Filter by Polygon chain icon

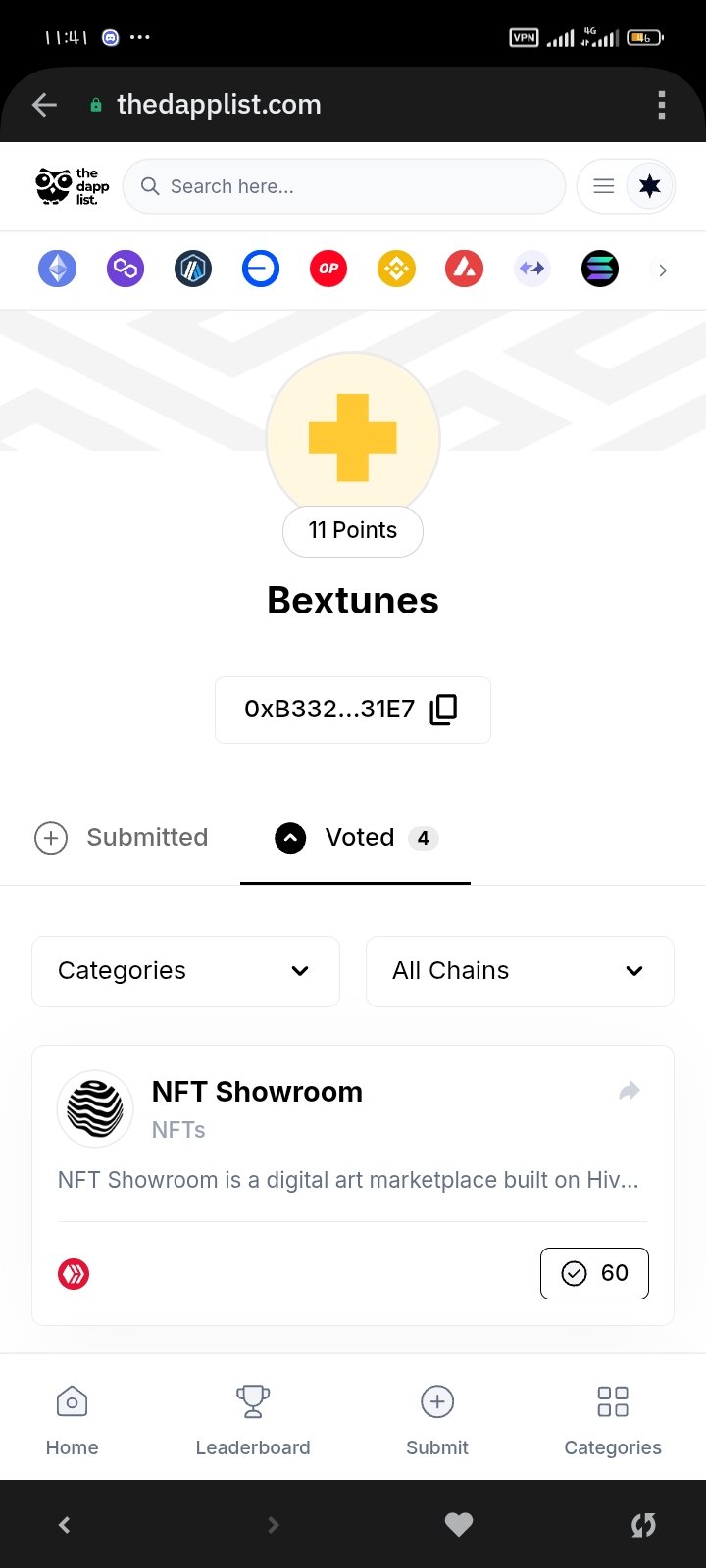point(126,269)
